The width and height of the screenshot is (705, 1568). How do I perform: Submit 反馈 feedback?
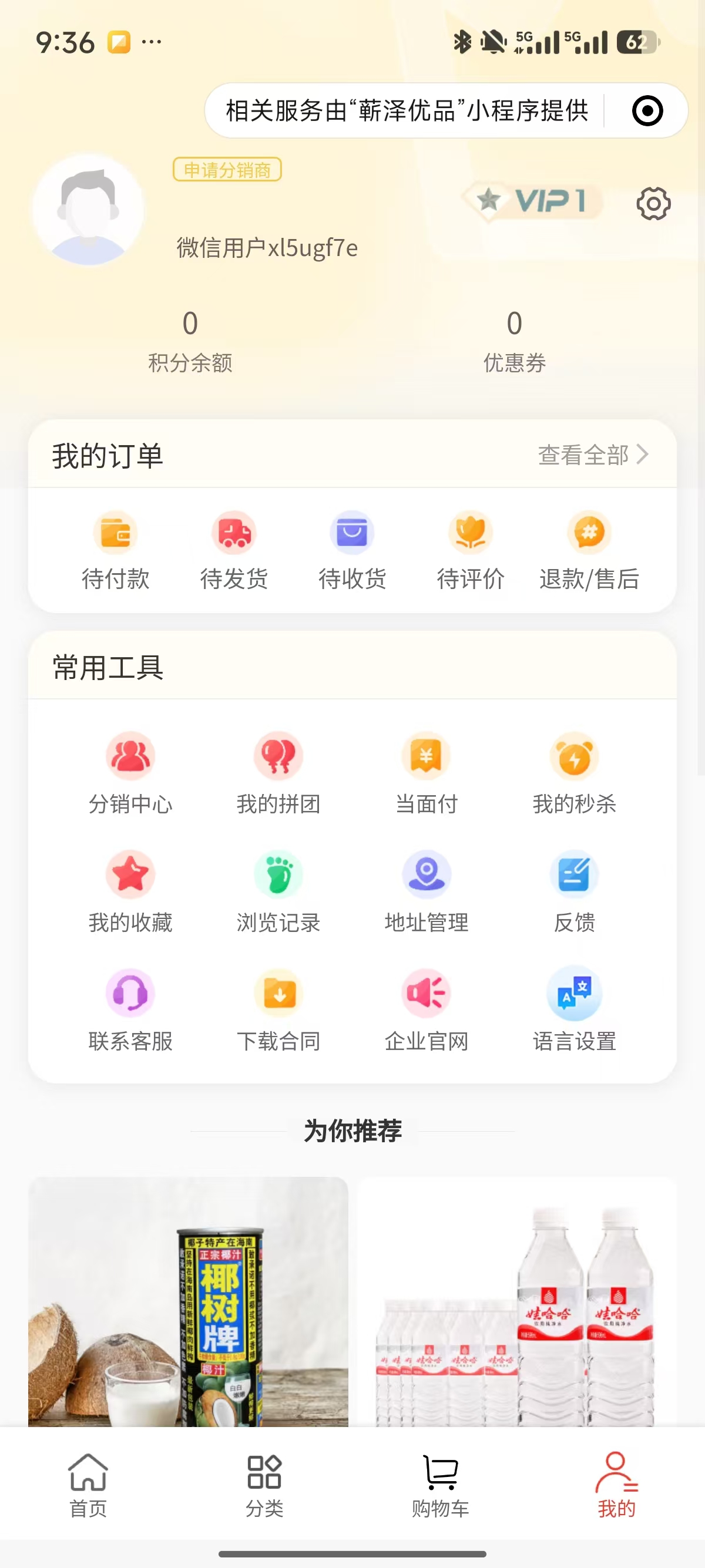[574, 893]
